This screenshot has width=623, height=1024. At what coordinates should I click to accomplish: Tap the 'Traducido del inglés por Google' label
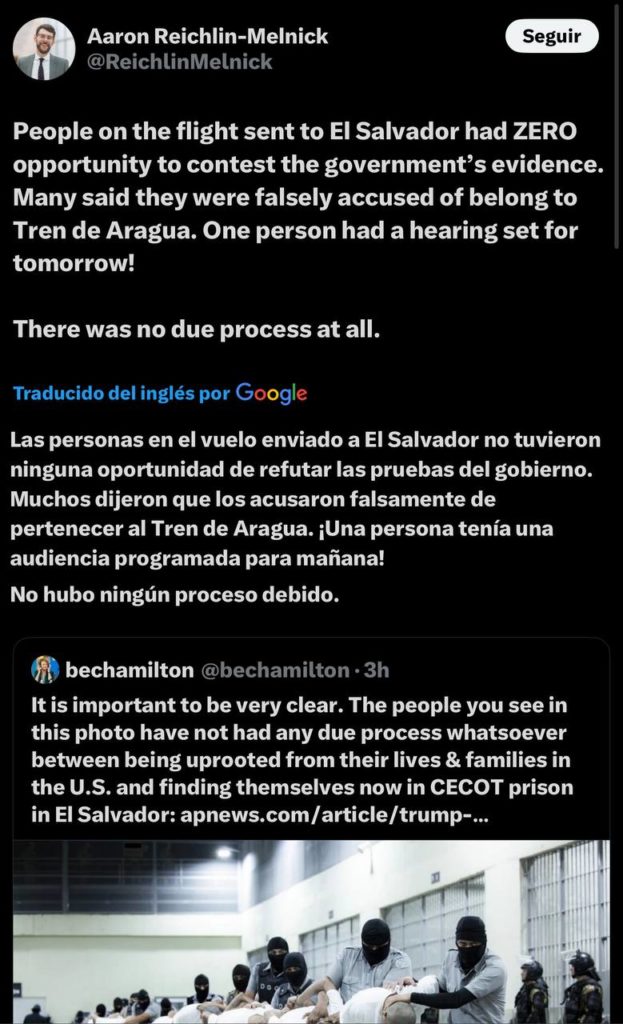pos(160,393)
